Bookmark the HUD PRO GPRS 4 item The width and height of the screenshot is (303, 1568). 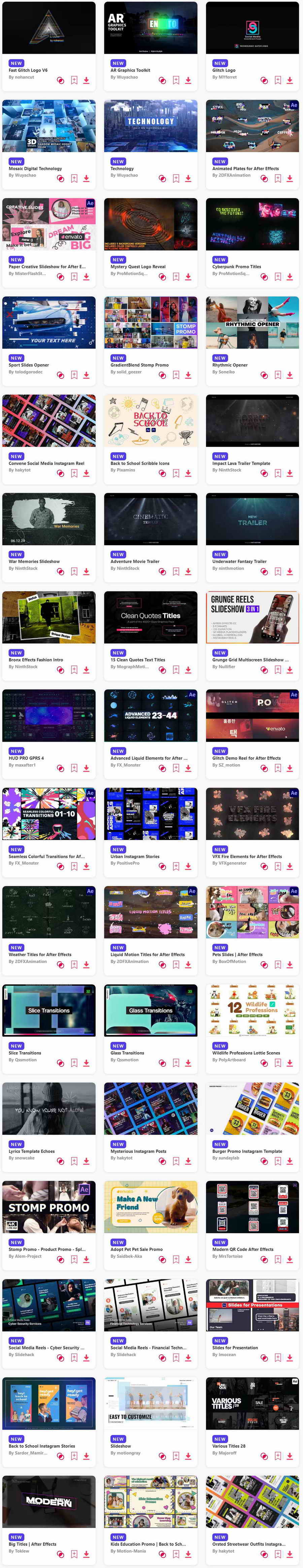74,768
